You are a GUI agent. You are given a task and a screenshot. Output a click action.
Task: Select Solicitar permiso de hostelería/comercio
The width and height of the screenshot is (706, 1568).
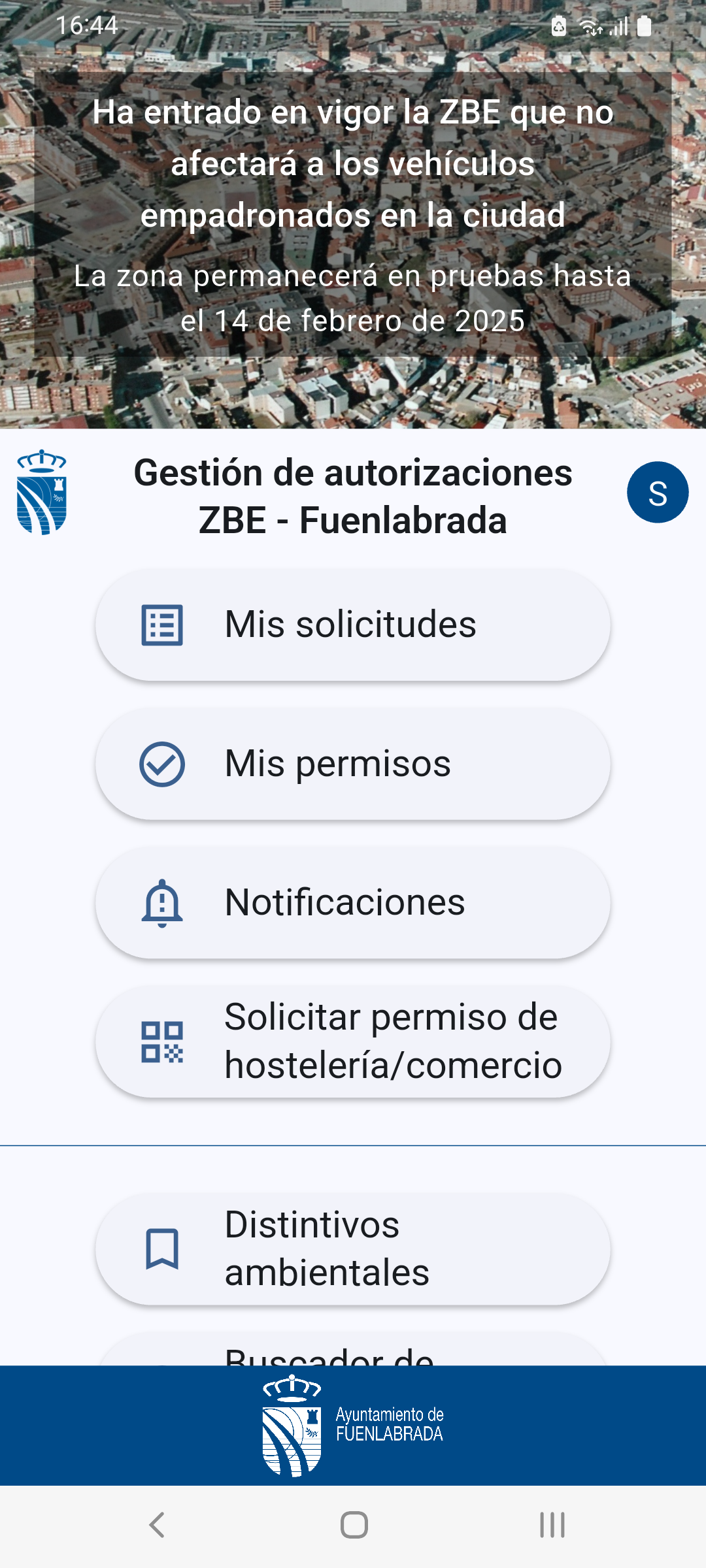(353, 1041)
